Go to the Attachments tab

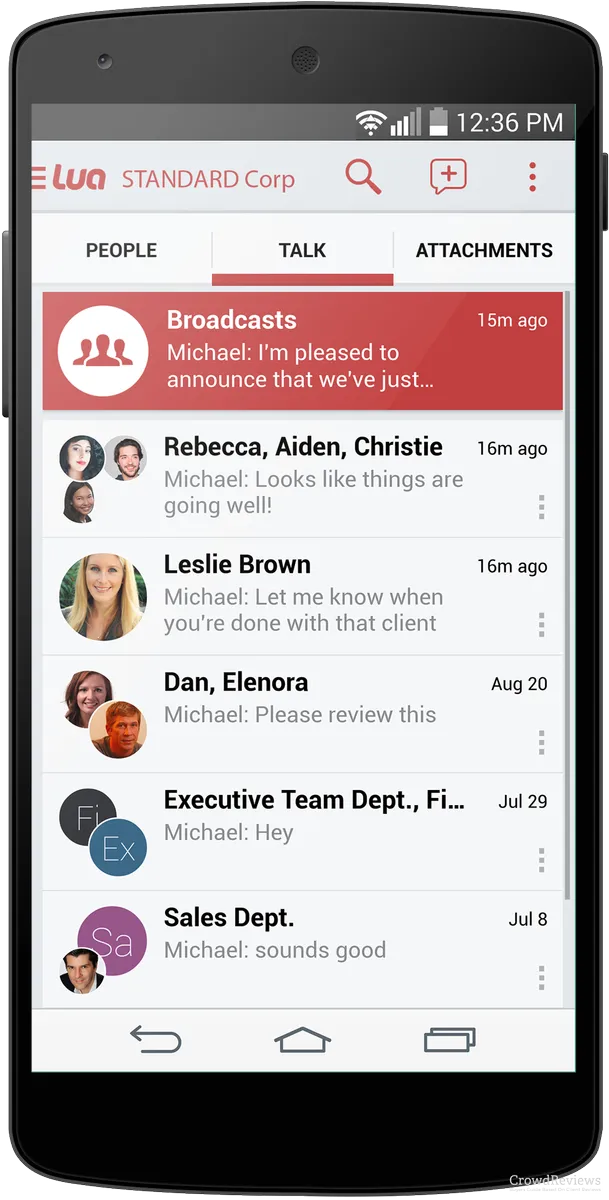(x=484, y=250)
